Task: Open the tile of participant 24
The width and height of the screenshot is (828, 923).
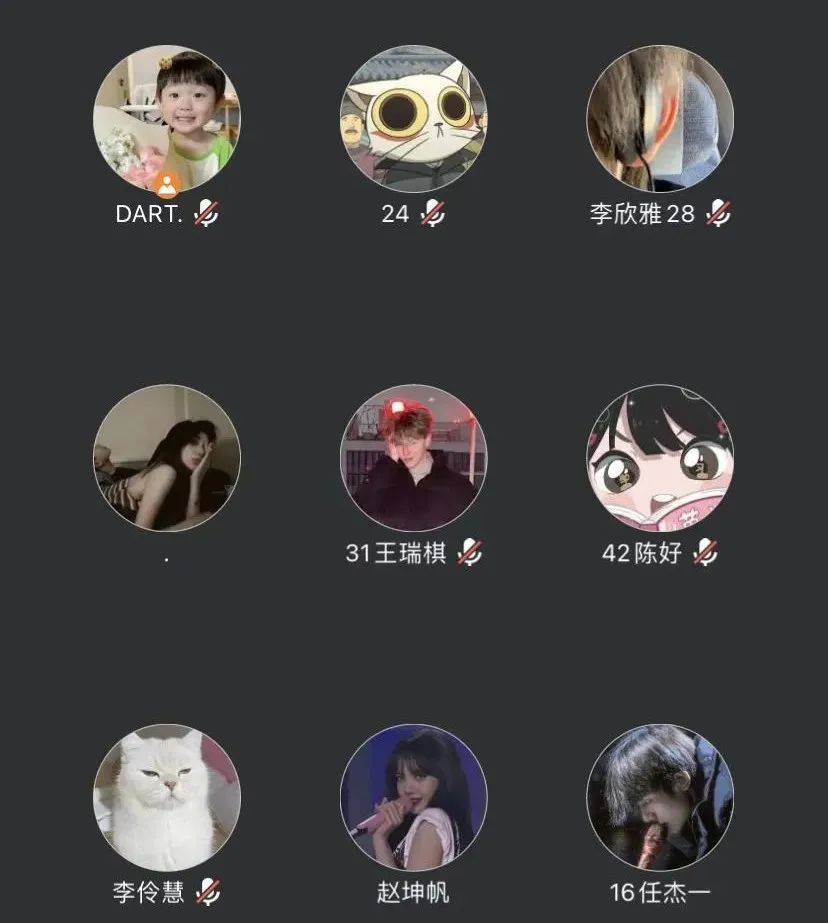Action: [x=414, y=118]
